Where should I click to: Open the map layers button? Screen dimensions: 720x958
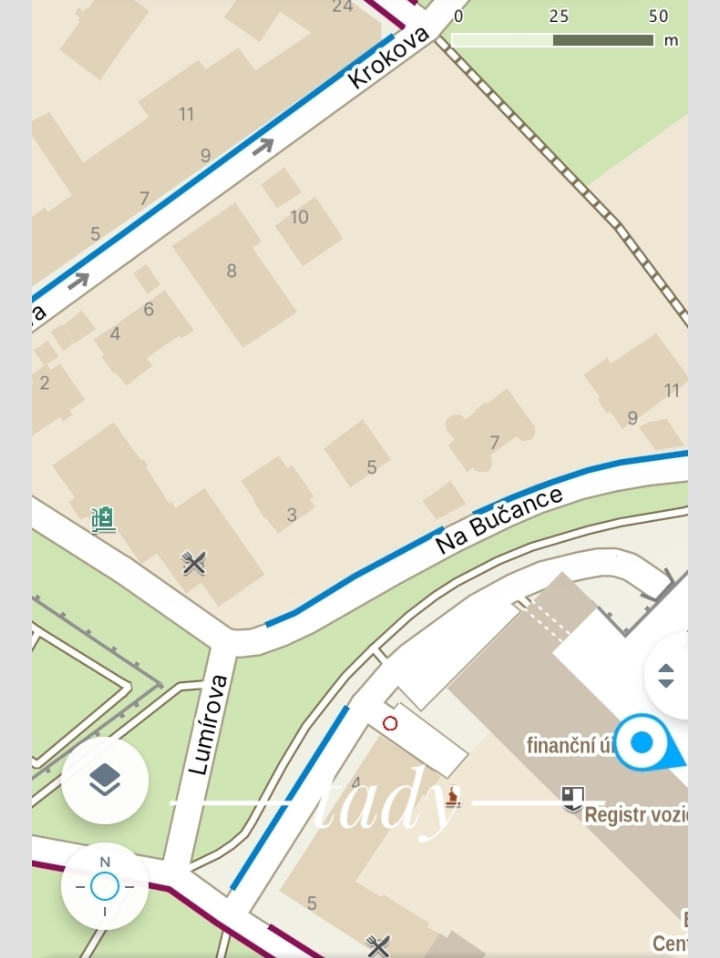pyautogui.click(x=105, y=780)
